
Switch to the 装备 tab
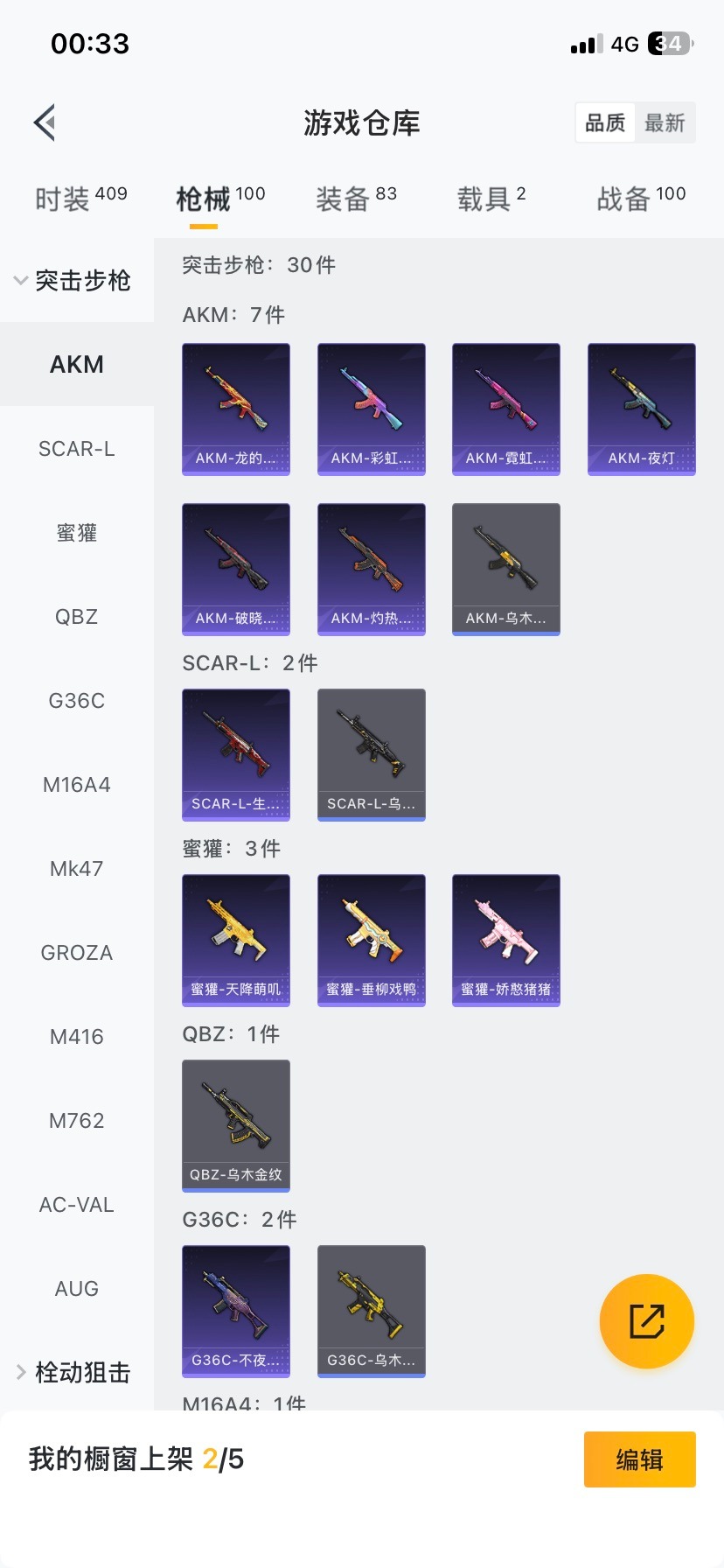click(356, 199)
